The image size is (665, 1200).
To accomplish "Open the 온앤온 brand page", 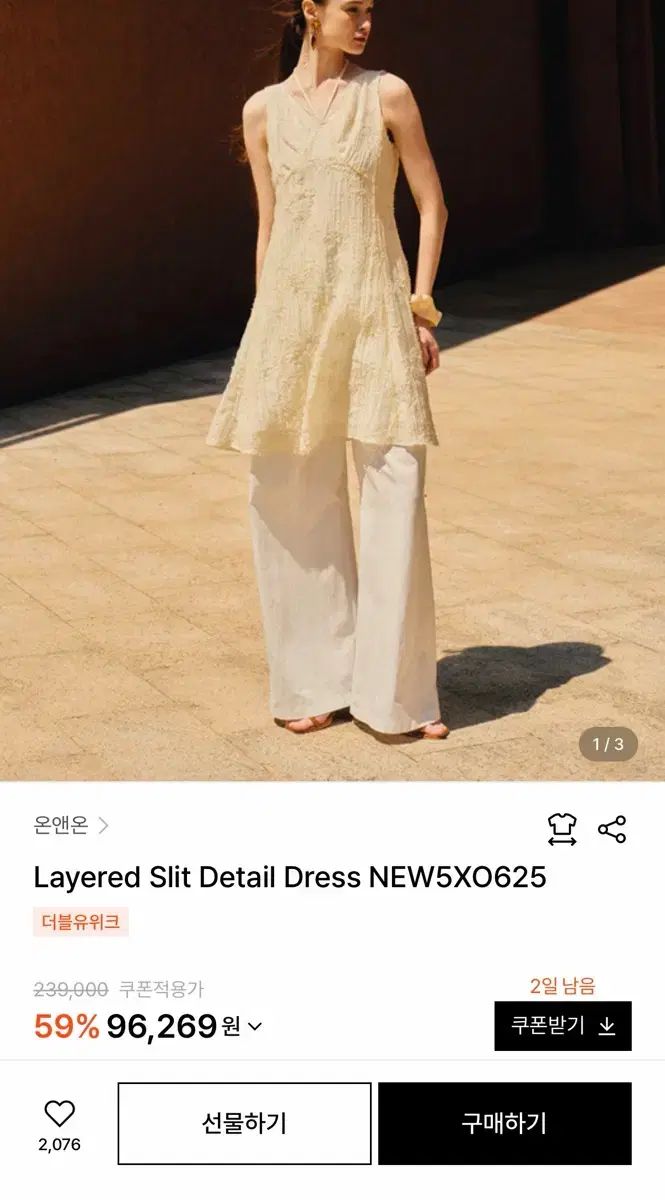I will click(x=71, y=825).
